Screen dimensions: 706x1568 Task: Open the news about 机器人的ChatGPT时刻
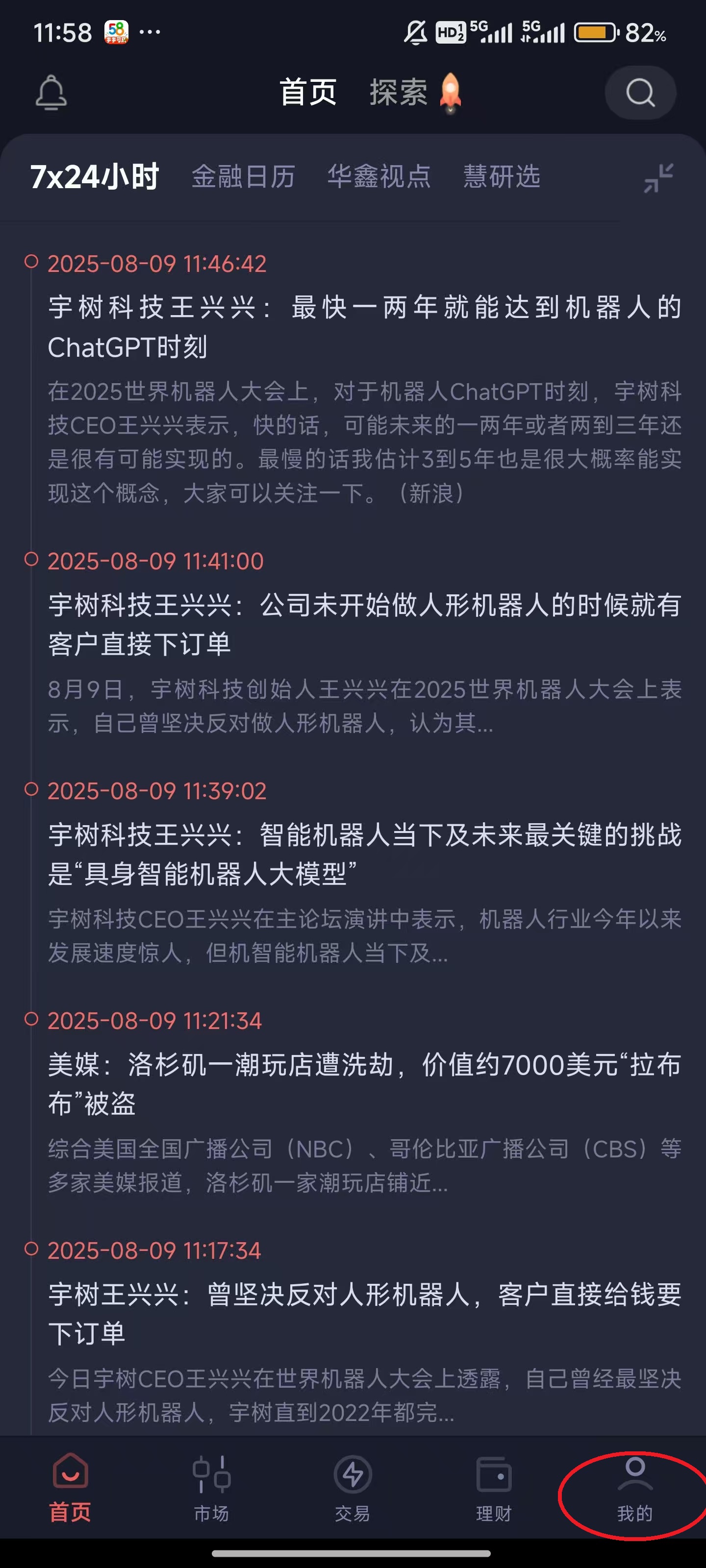pyautogui.click(x=364, y=327)
